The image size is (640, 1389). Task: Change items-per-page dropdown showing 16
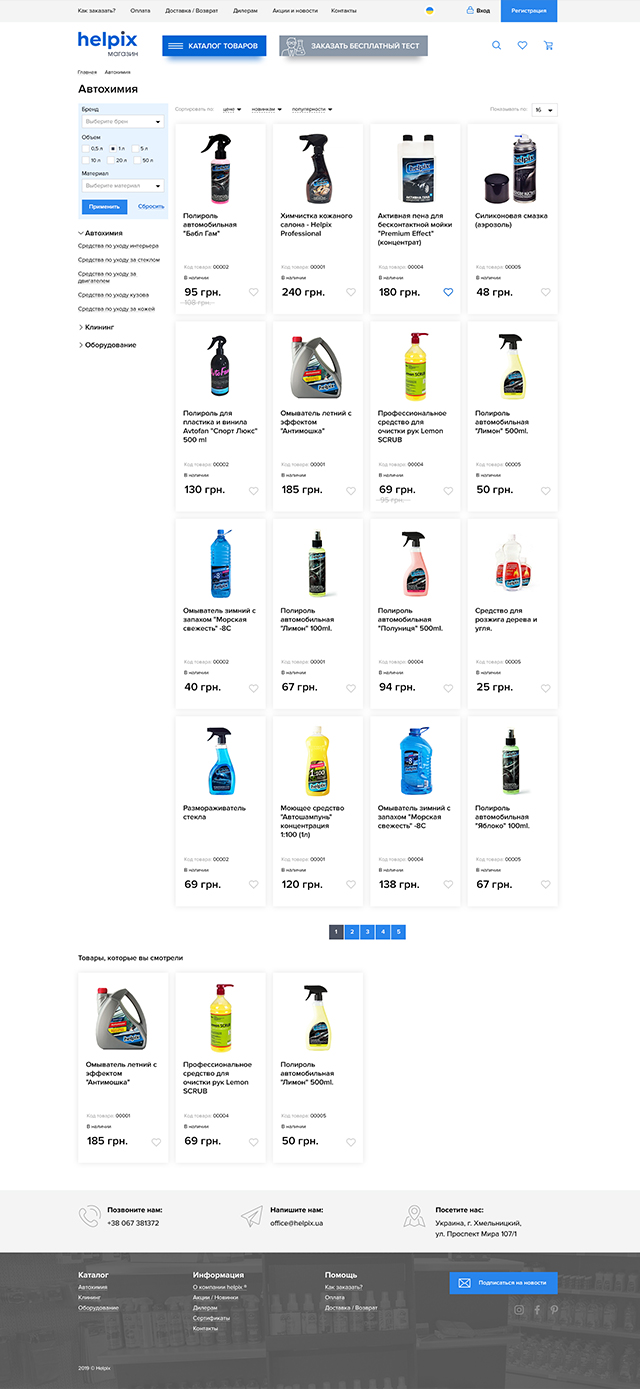(545, 110)
